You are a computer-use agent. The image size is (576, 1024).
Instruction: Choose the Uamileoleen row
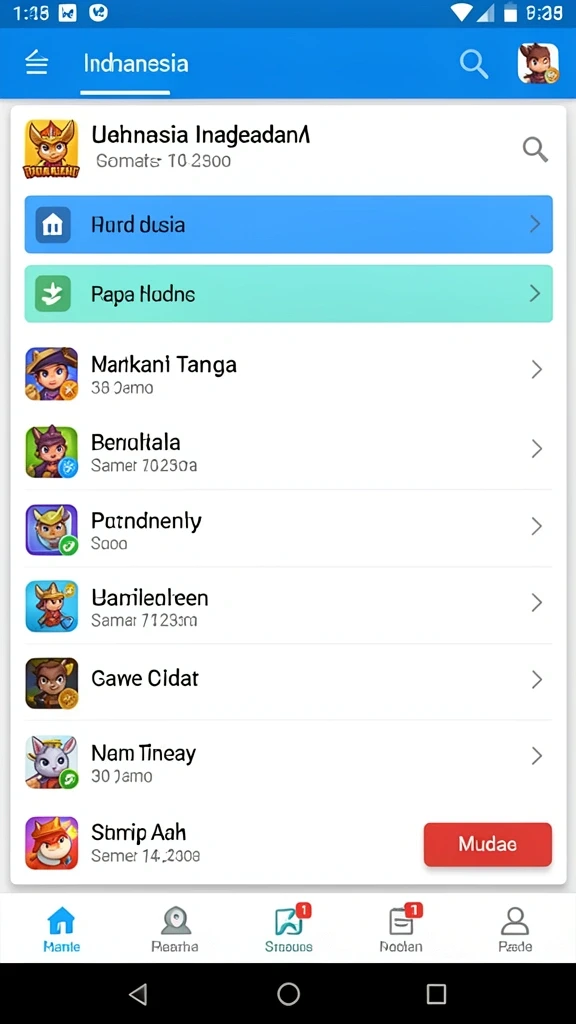pos(289,605)
